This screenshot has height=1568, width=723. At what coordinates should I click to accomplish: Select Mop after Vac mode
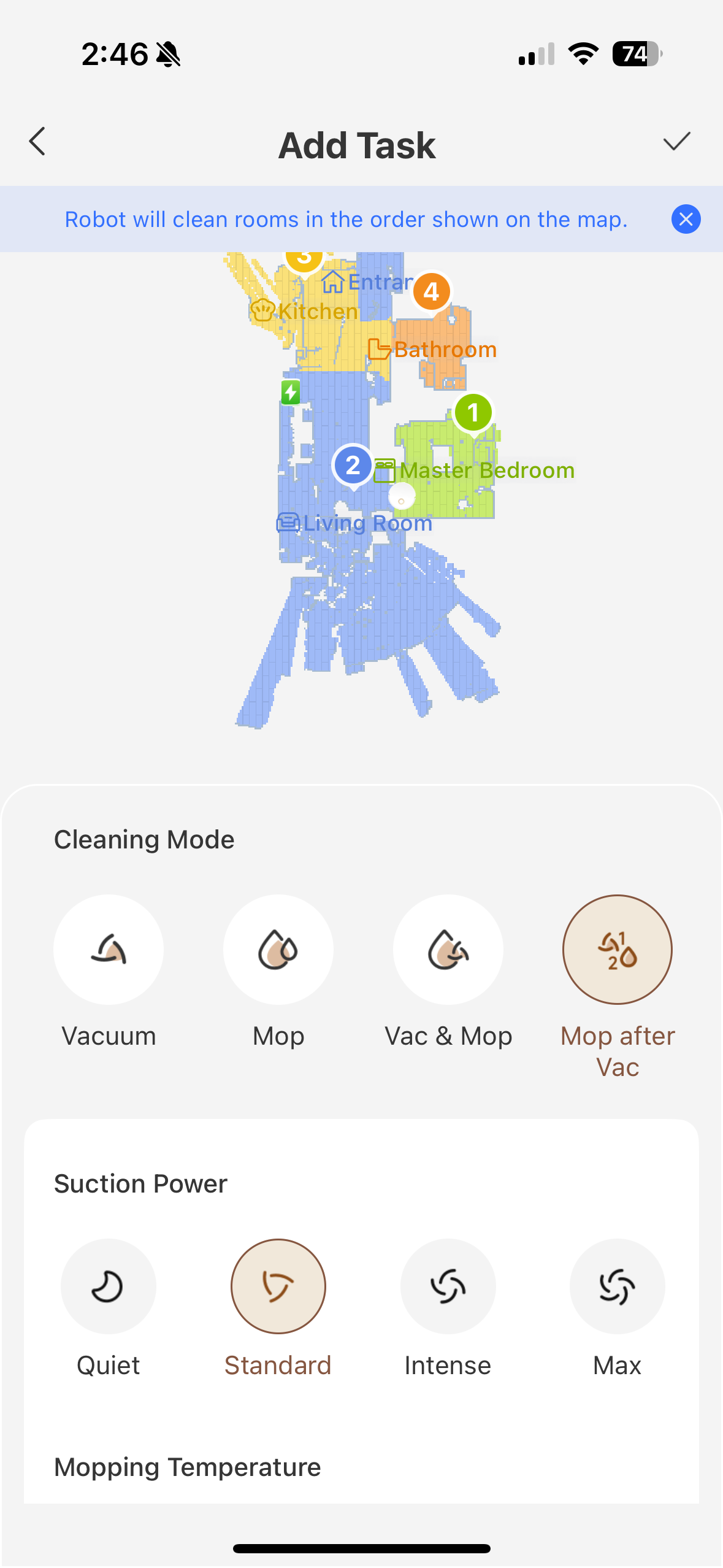(618, 950)
